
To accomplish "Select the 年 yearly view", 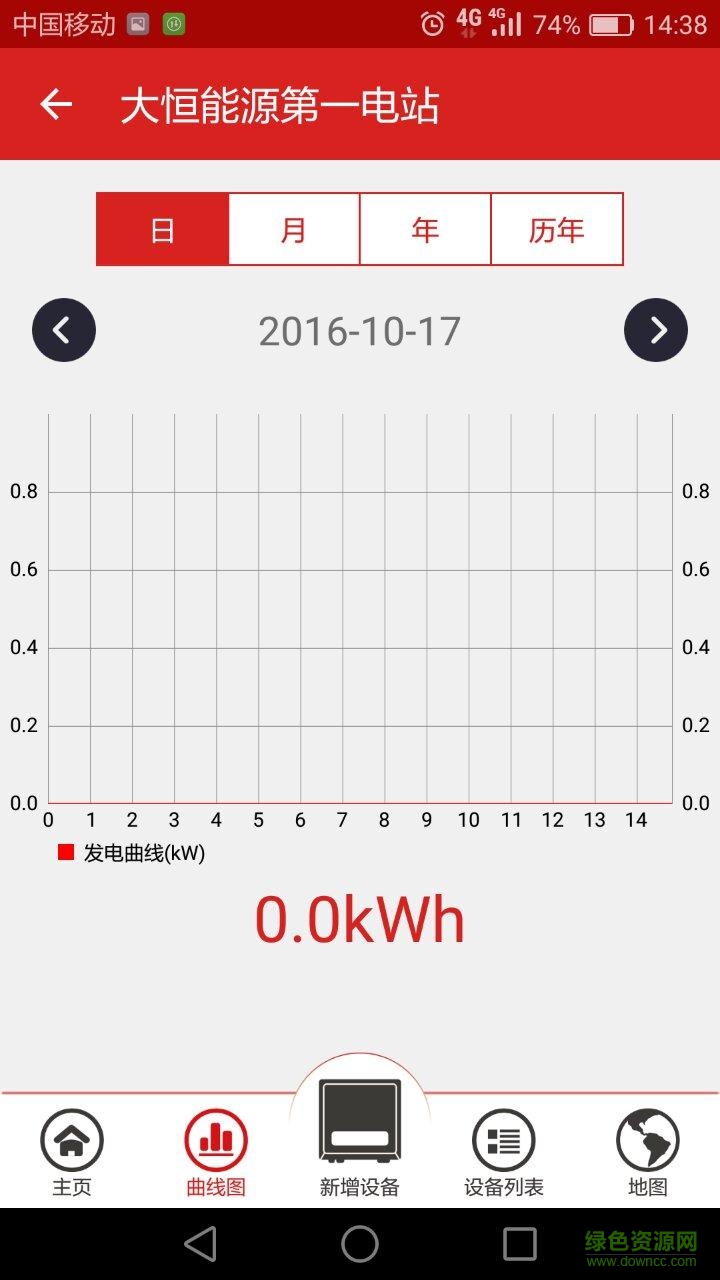I will (x=425, y=228).
